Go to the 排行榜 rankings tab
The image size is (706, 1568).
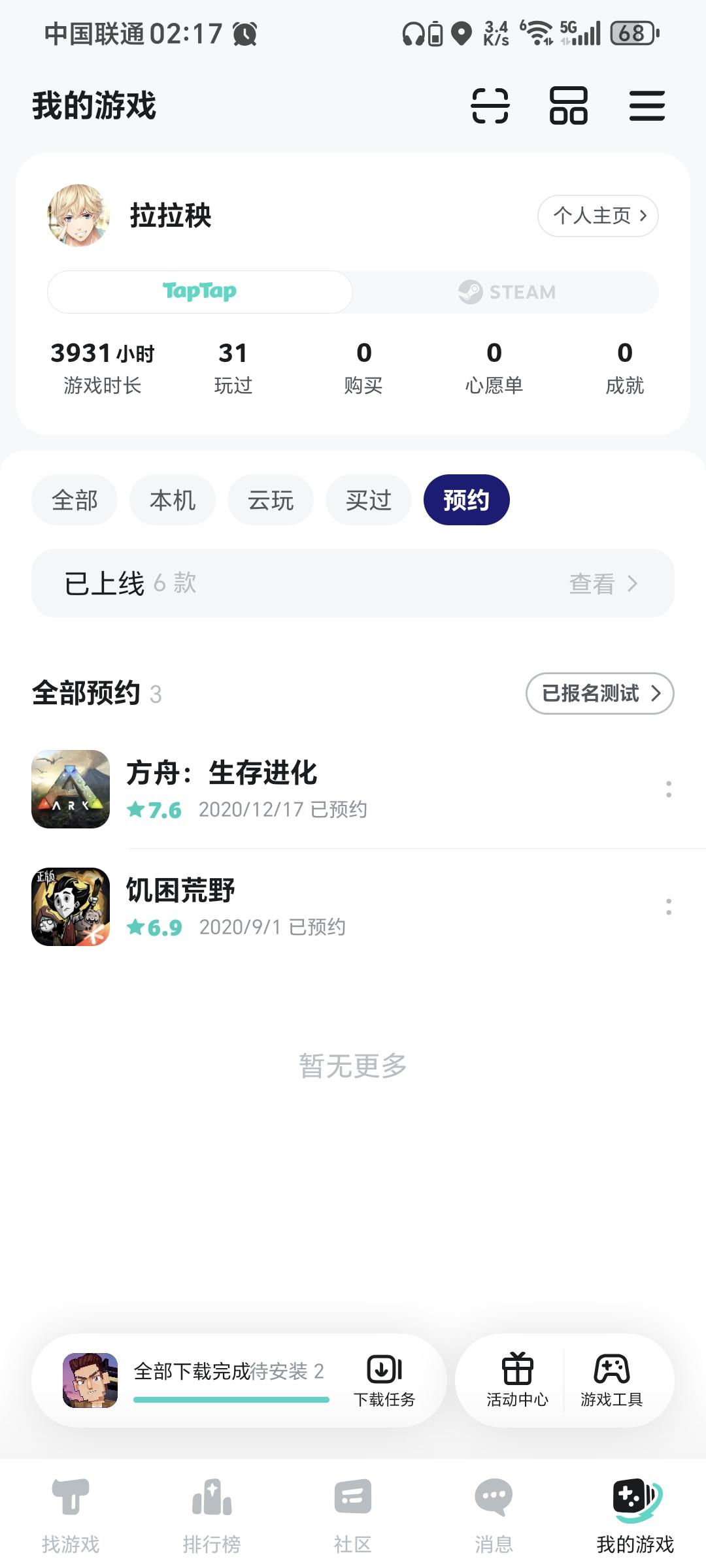[212, 1516]
